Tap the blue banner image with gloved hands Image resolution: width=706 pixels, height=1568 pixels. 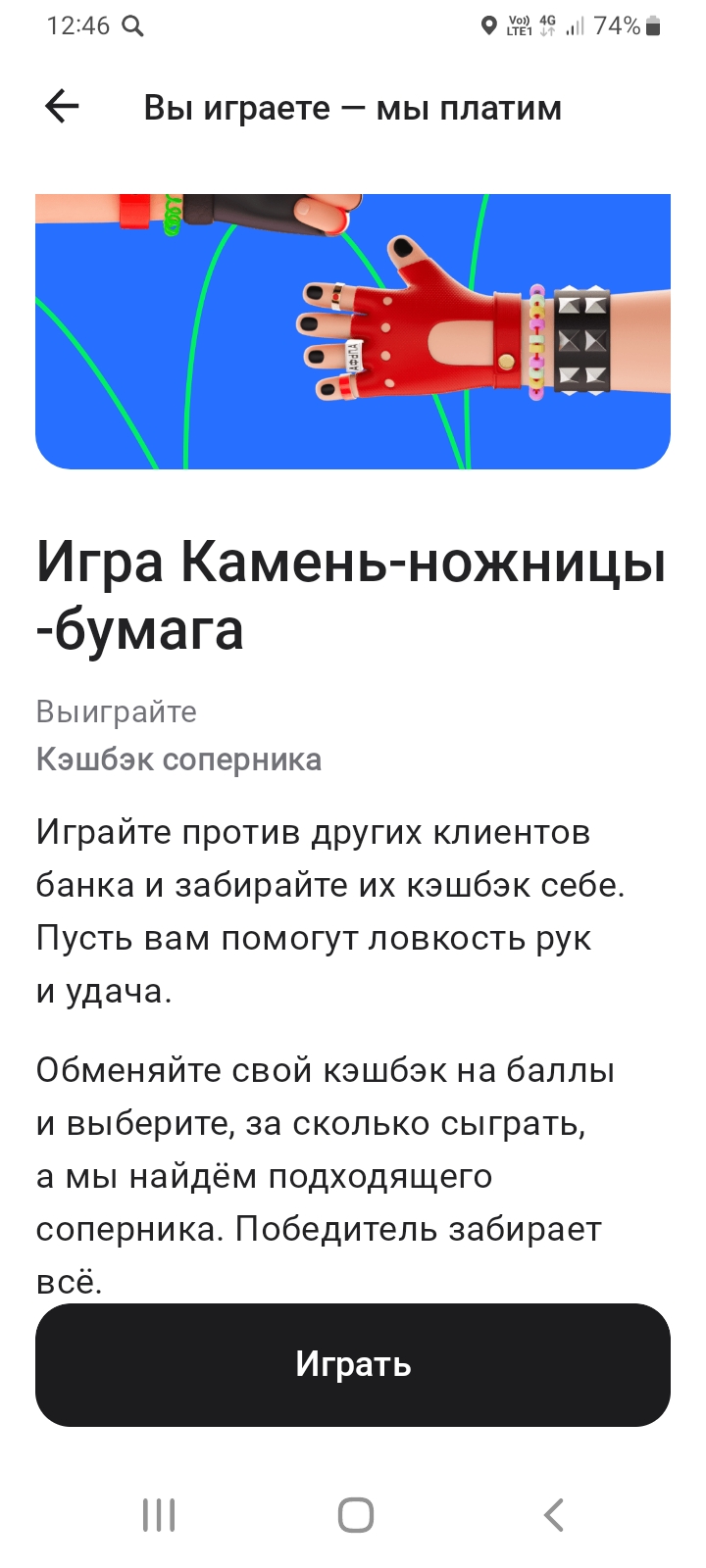click(x=353, y=330)
